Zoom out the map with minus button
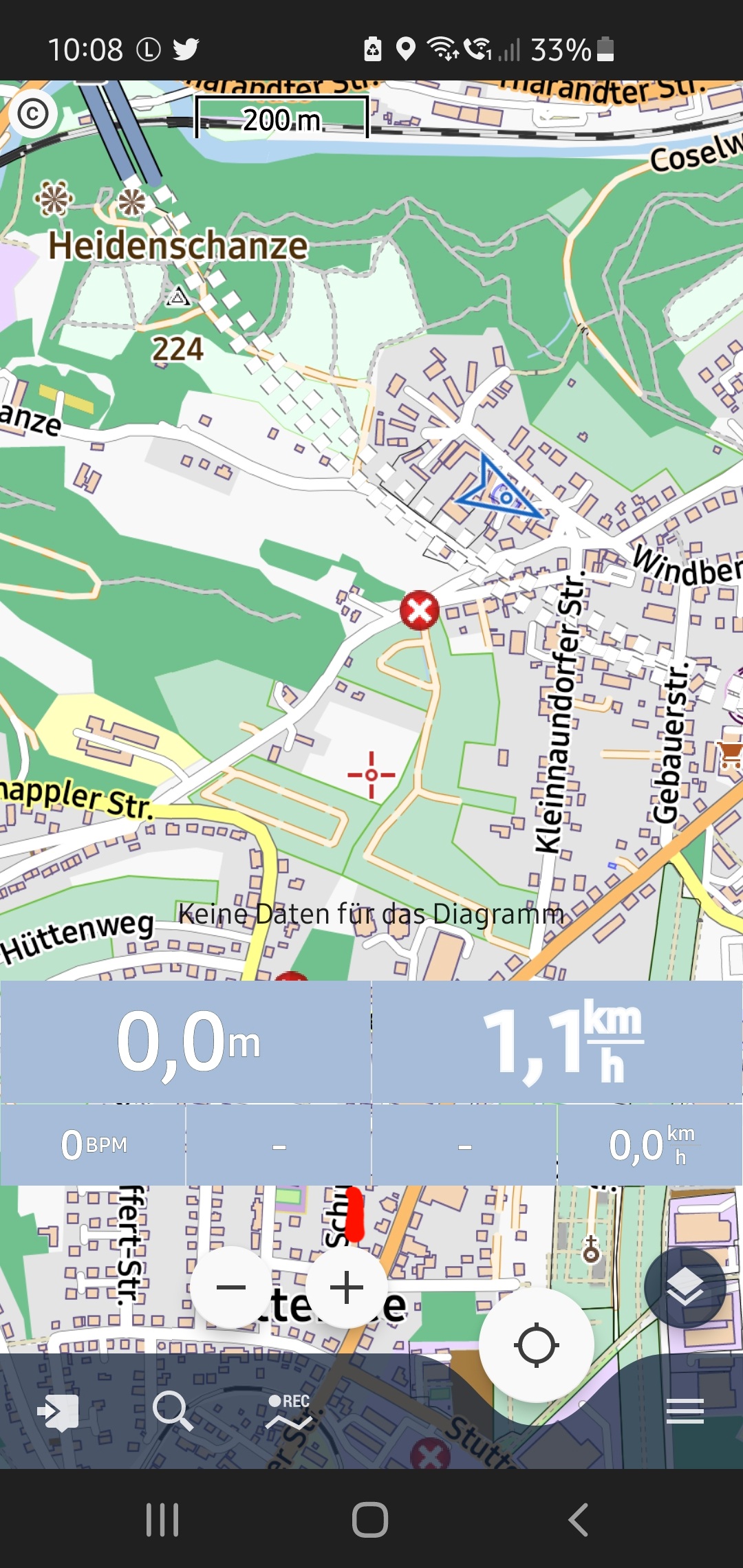Viewport: 743px width, 1568px height. click(231, 1287)
